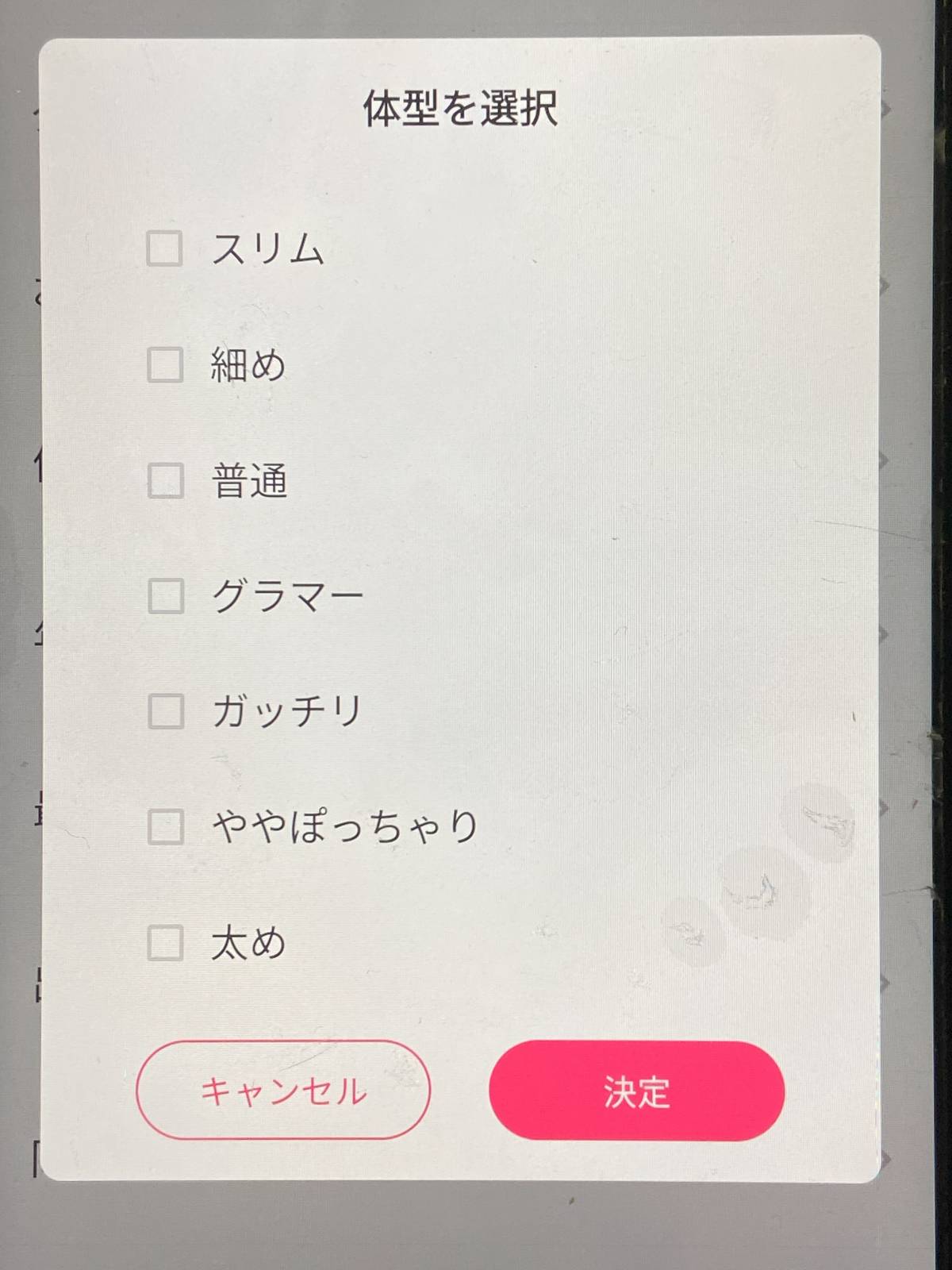
Task: Tap the キャンセル button to cancel
Action: 283,1091
